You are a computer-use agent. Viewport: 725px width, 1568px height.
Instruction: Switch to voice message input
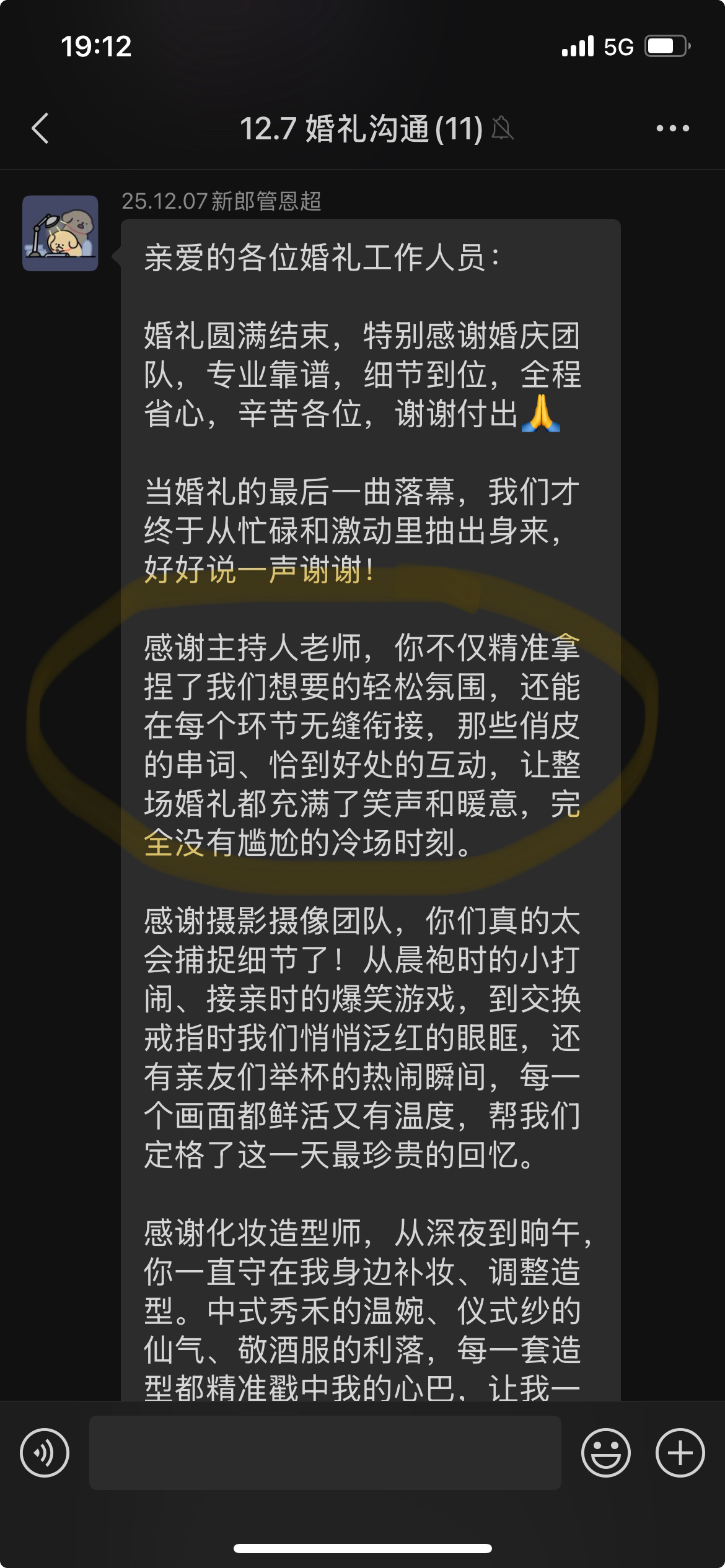(x=45, y=1453)
